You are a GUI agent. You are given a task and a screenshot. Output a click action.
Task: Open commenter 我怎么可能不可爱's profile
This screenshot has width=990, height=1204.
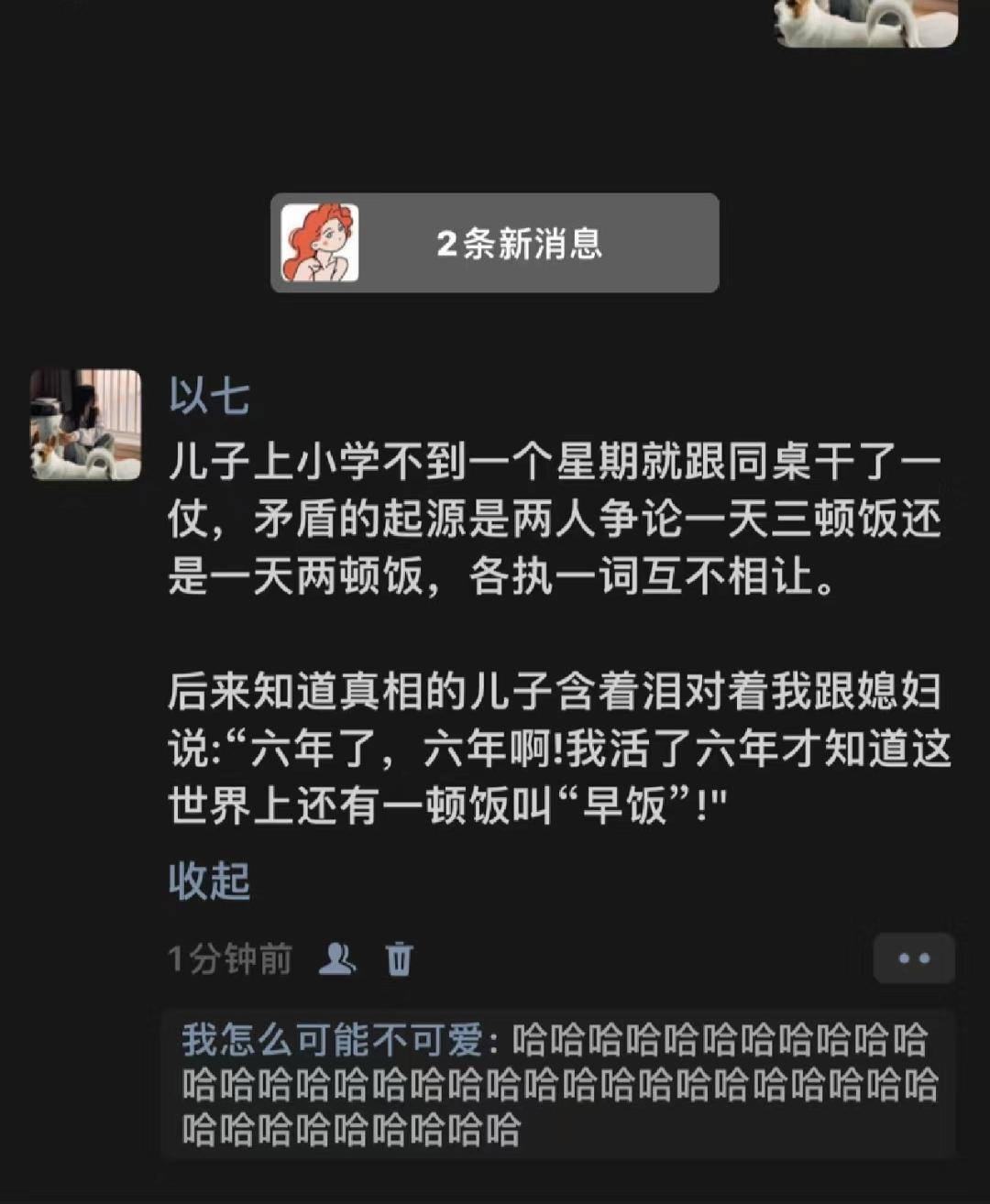(332, 1040)
